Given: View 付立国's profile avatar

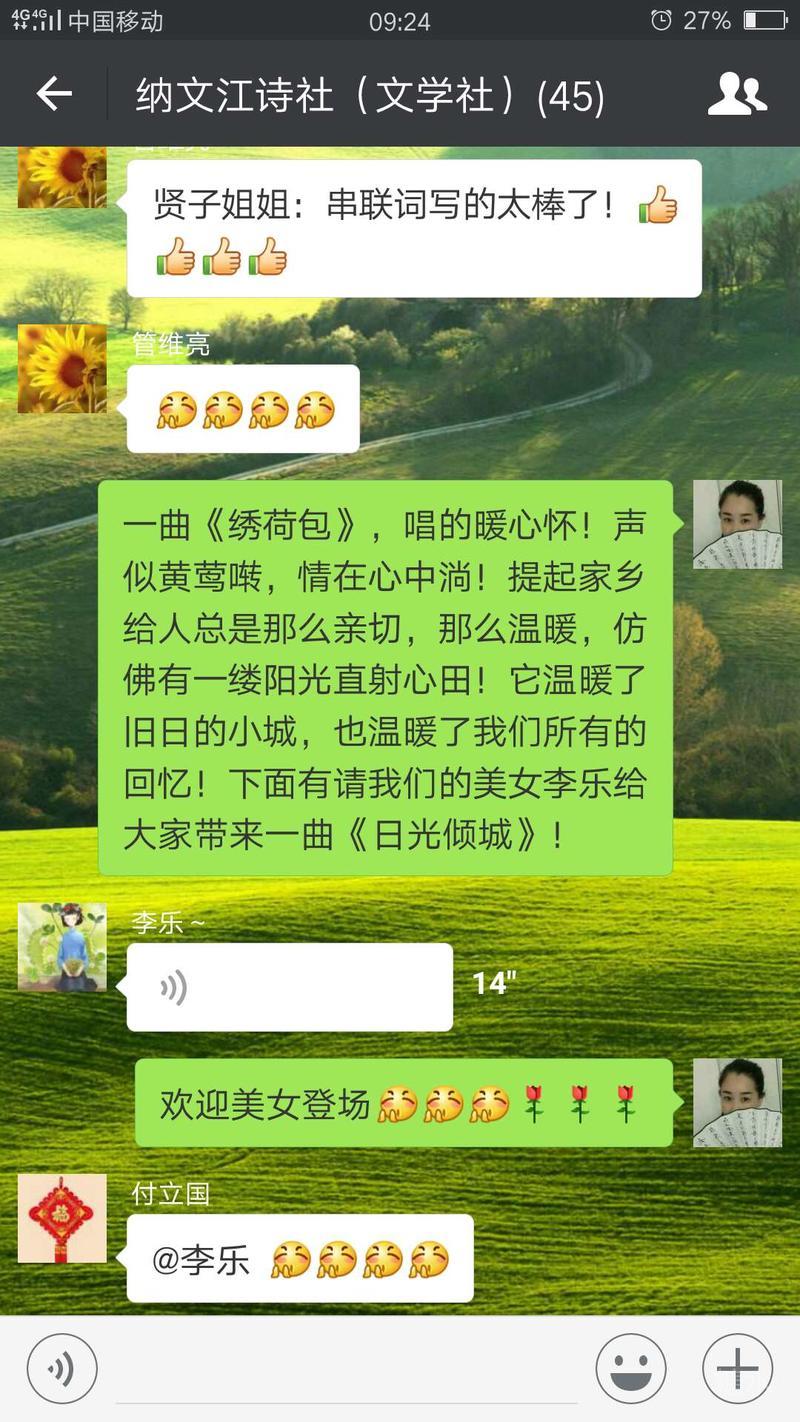Looking at the screenshot, I should tap(62, 1218).
